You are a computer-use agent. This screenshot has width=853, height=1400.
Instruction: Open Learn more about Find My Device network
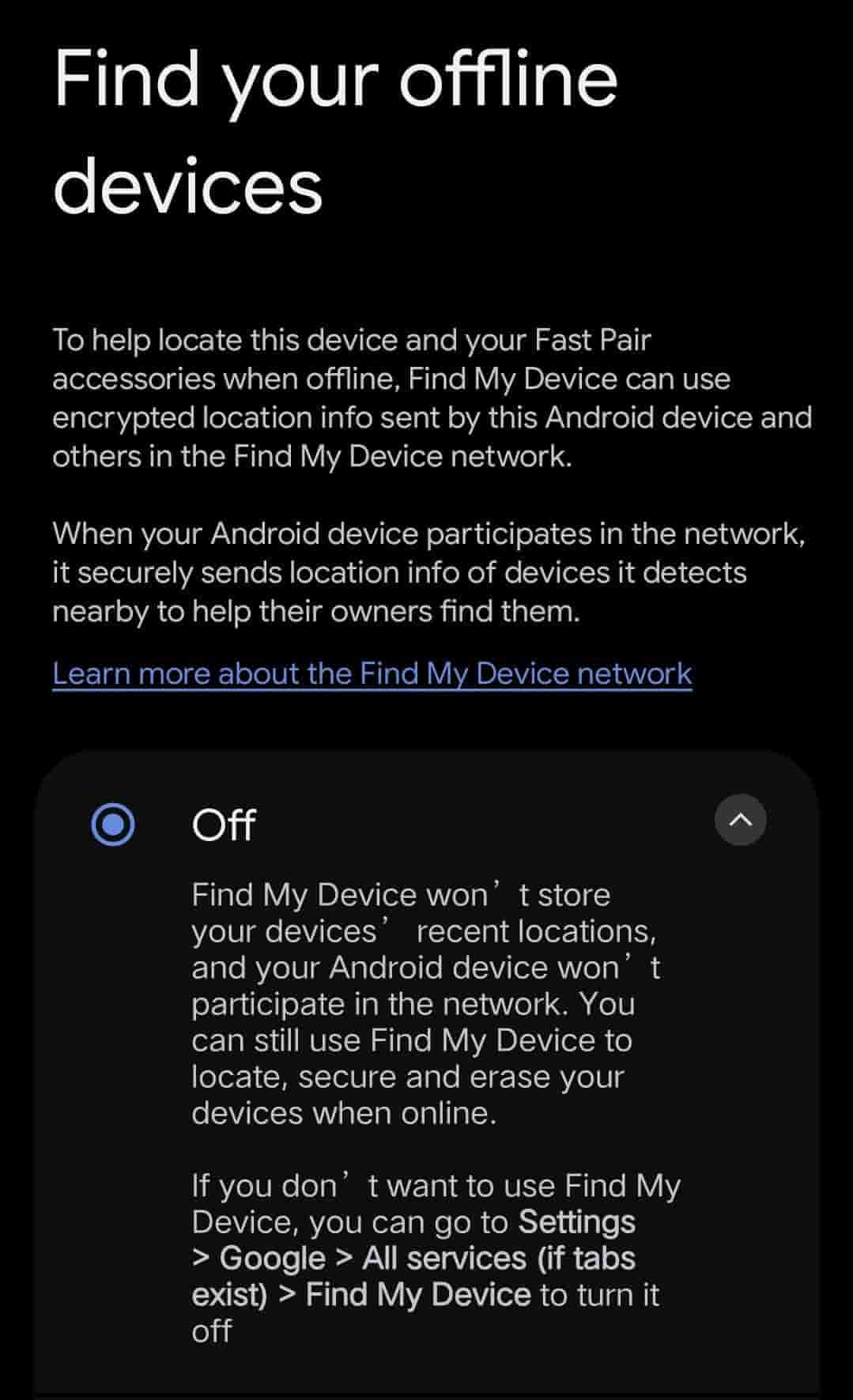(x=372, y=674)
